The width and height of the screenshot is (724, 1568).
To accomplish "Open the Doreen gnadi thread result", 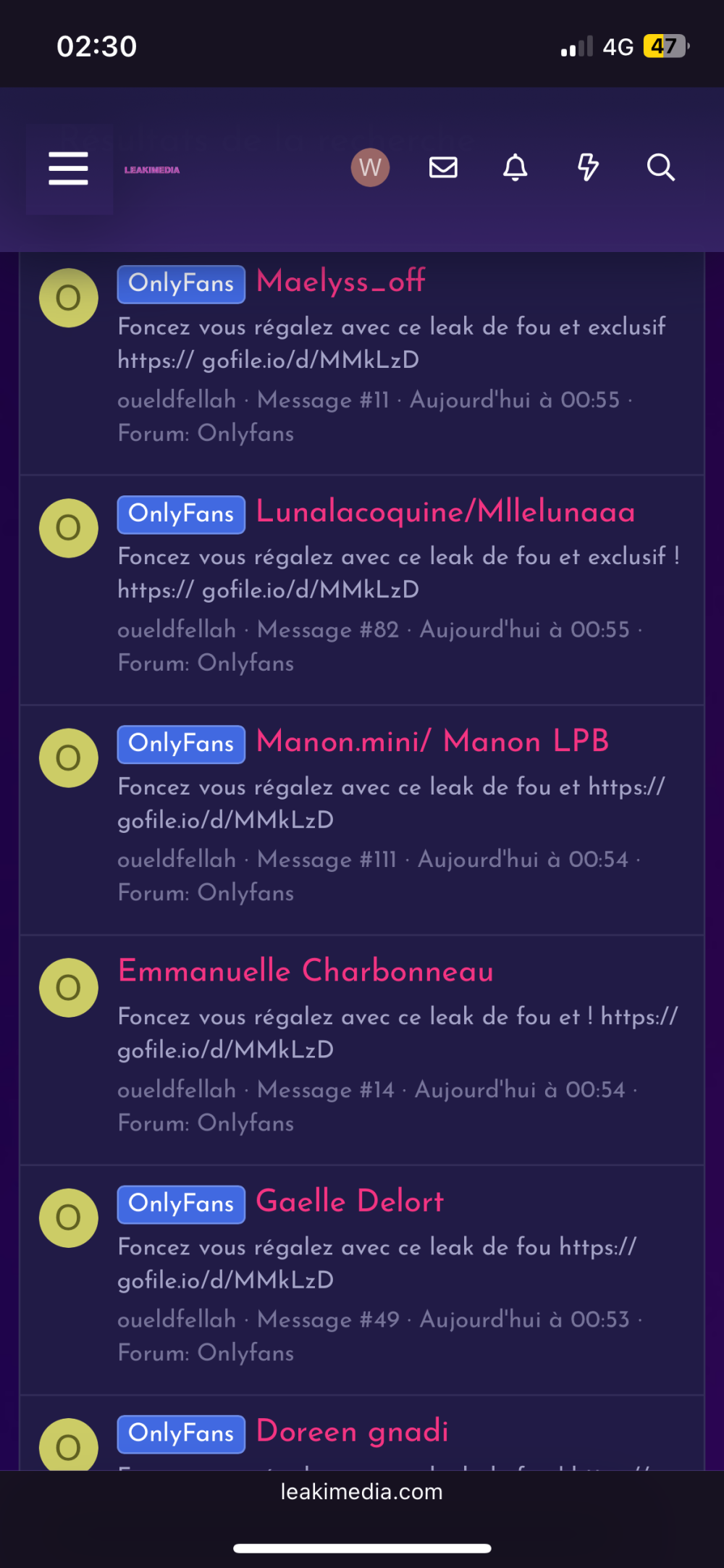I will point(353,1432).
